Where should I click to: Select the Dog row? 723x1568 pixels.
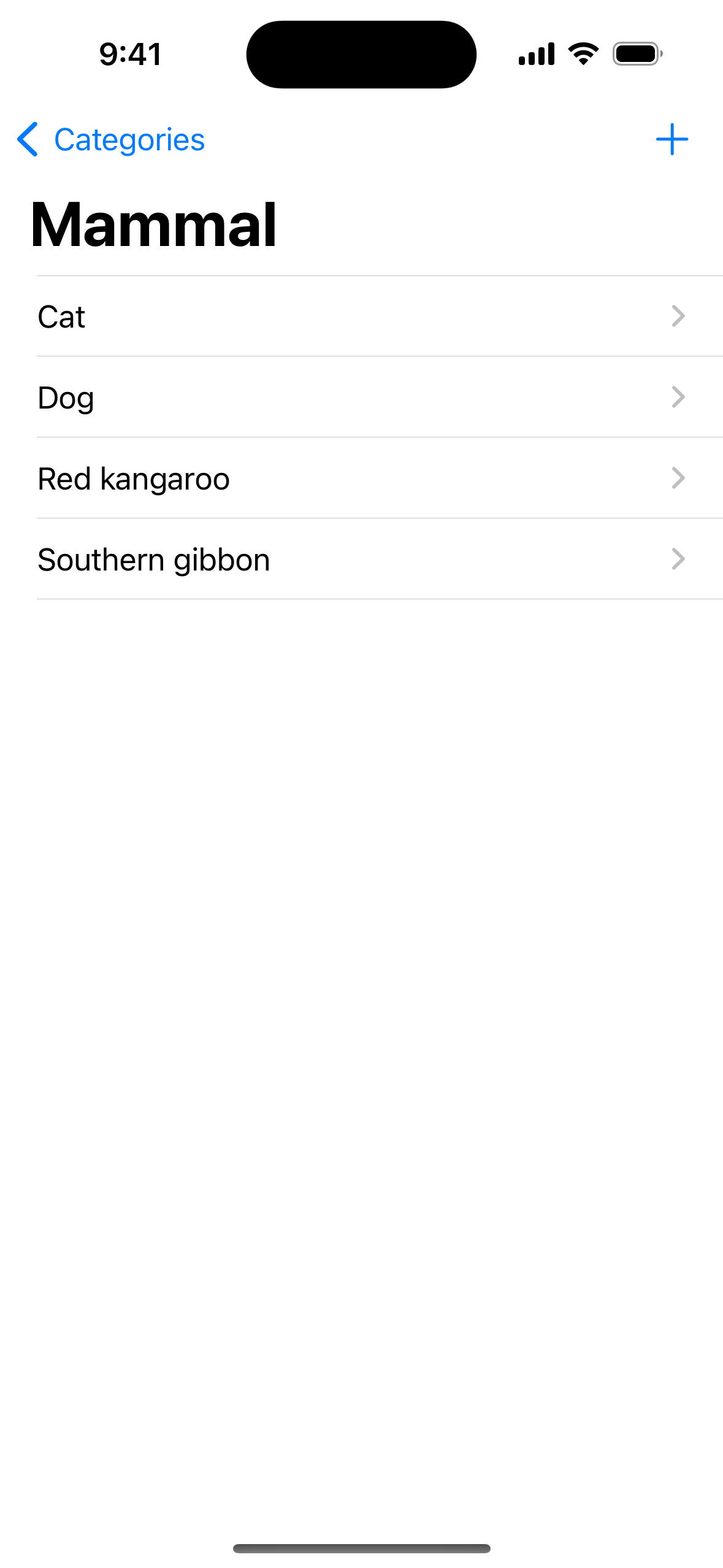(x=361, y=398)
